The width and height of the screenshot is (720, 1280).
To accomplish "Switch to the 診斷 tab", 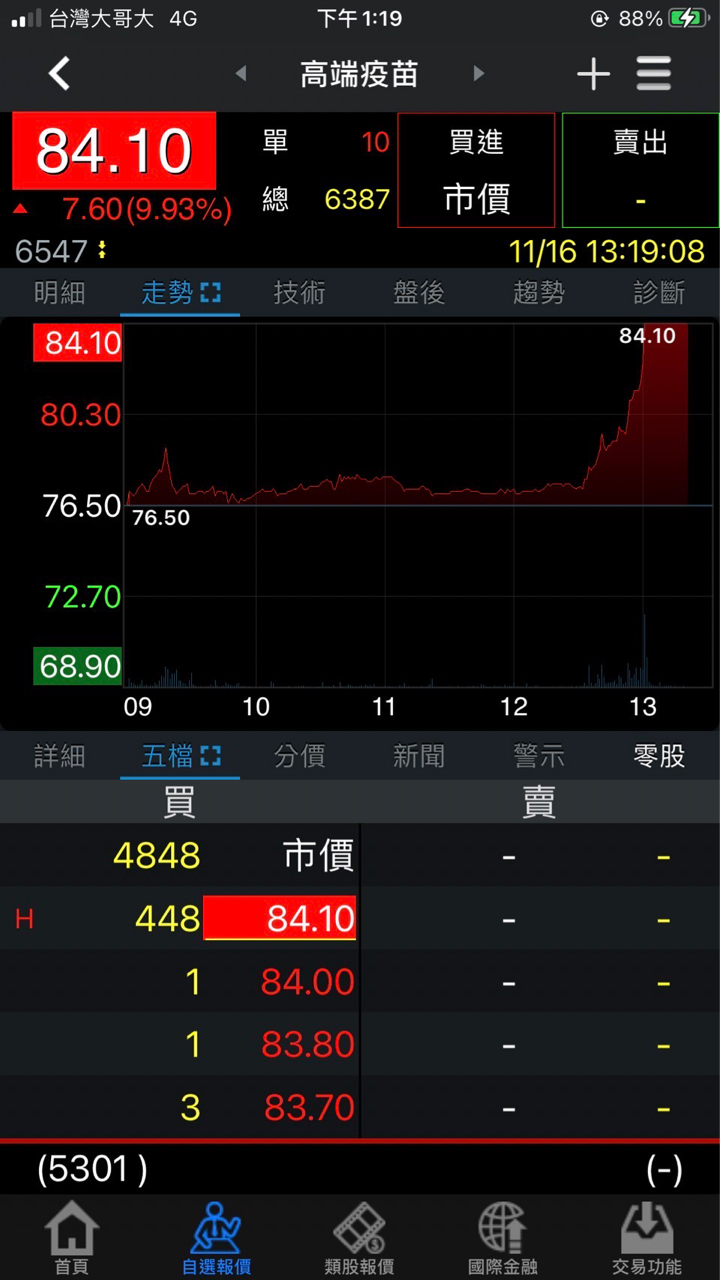I will tap(659, 293).
